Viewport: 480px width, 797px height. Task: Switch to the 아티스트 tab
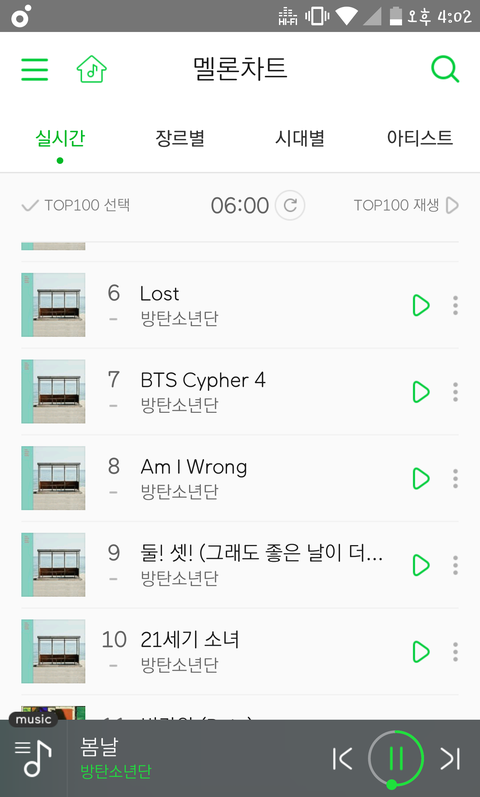[419, 138]
